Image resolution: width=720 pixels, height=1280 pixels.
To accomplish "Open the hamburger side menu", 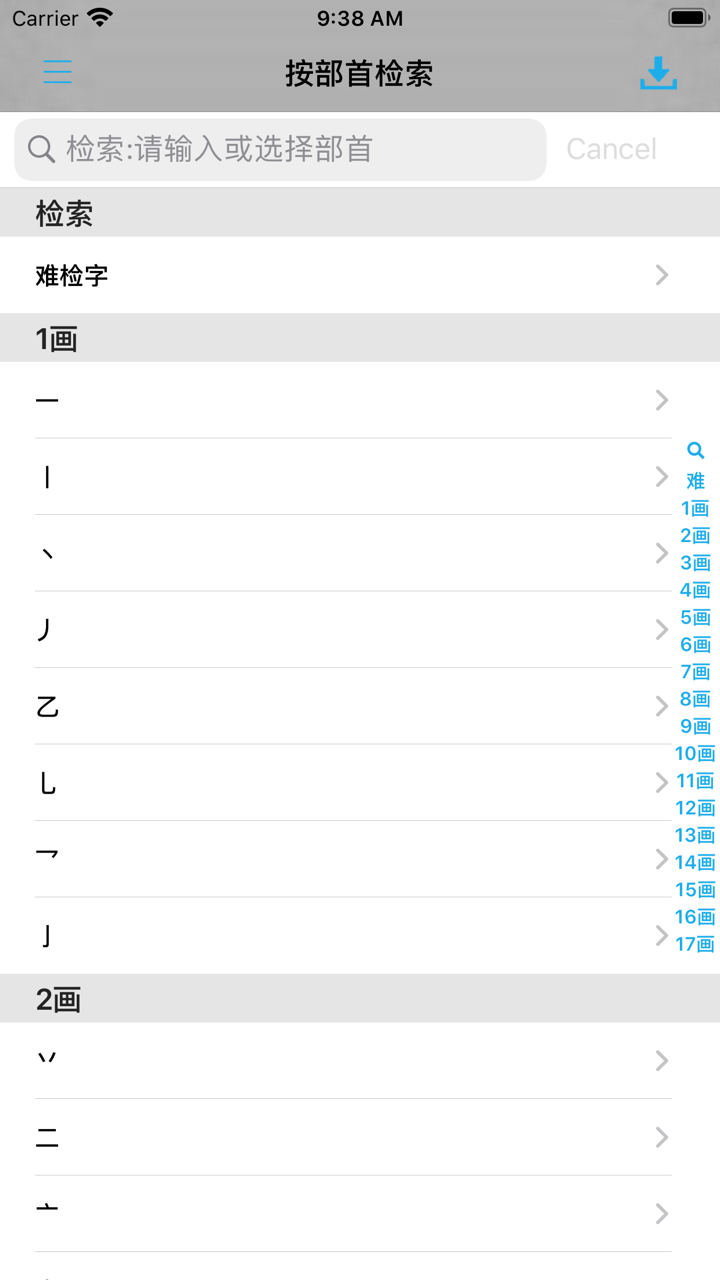I will pos(57,72).
